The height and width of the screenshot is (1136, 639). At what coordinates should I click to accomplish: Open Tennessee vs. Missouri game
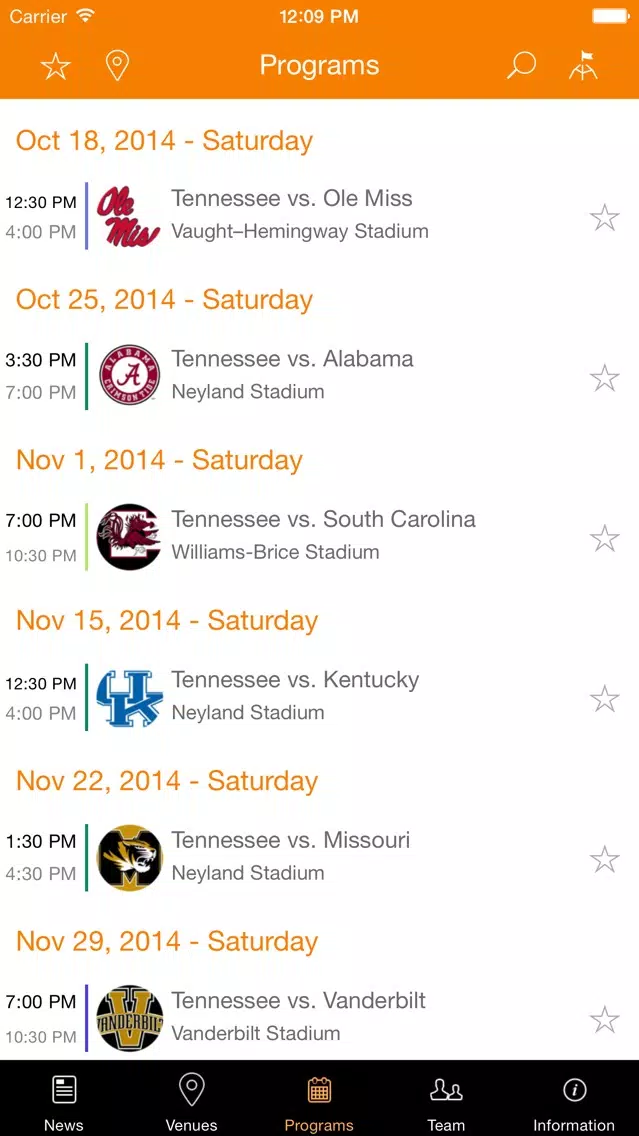tap(320, 857)
